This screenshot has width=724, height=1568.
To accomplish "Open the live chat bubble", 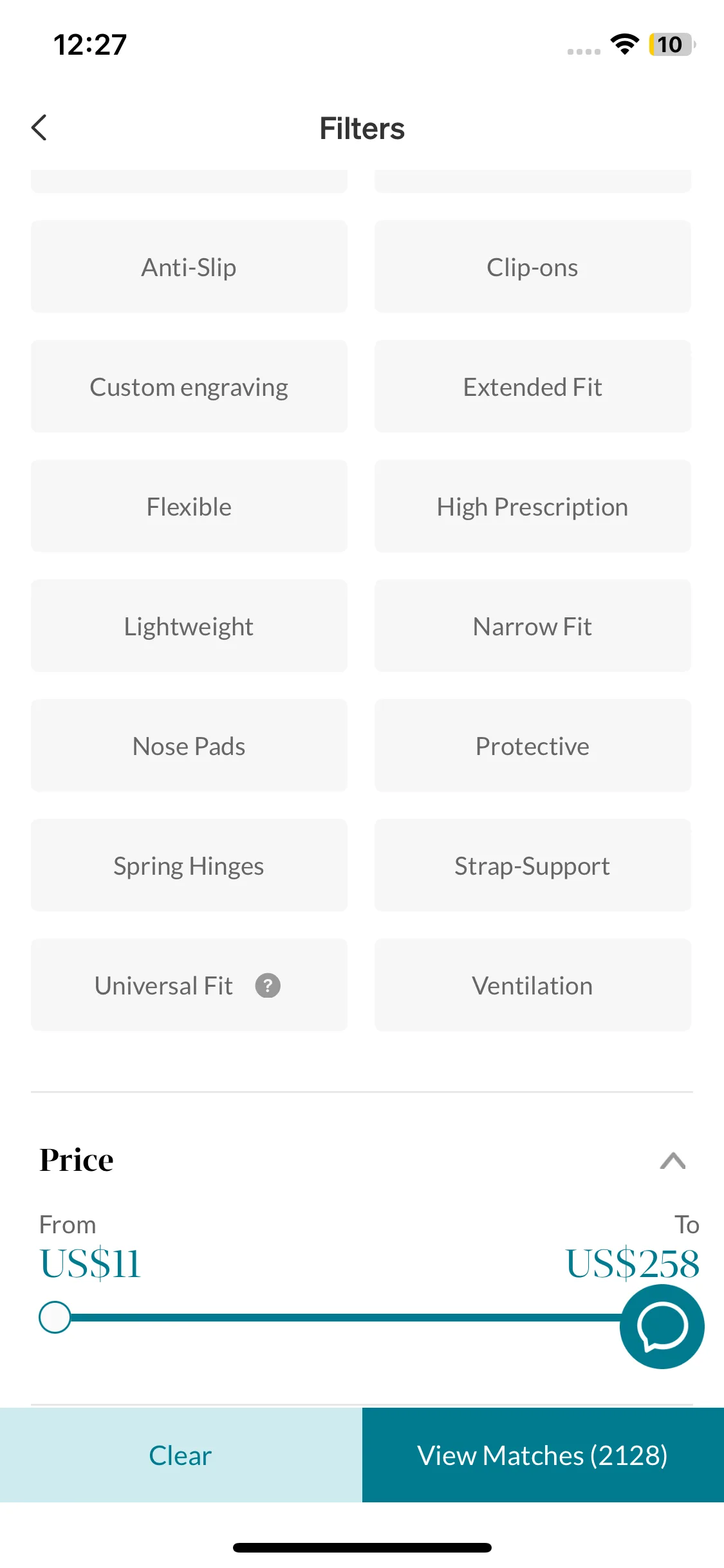I will pos(662,1327).
